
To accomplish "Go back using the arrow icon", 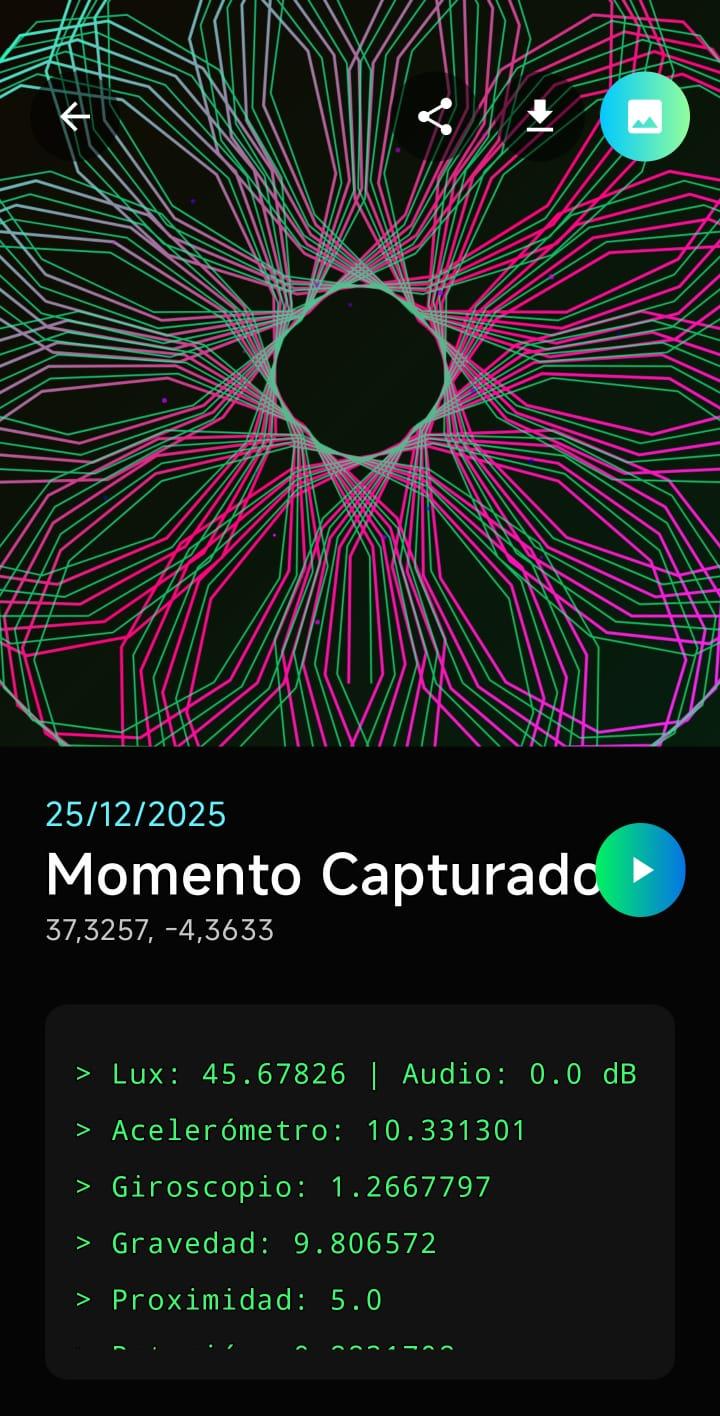I will click(75, 117).
